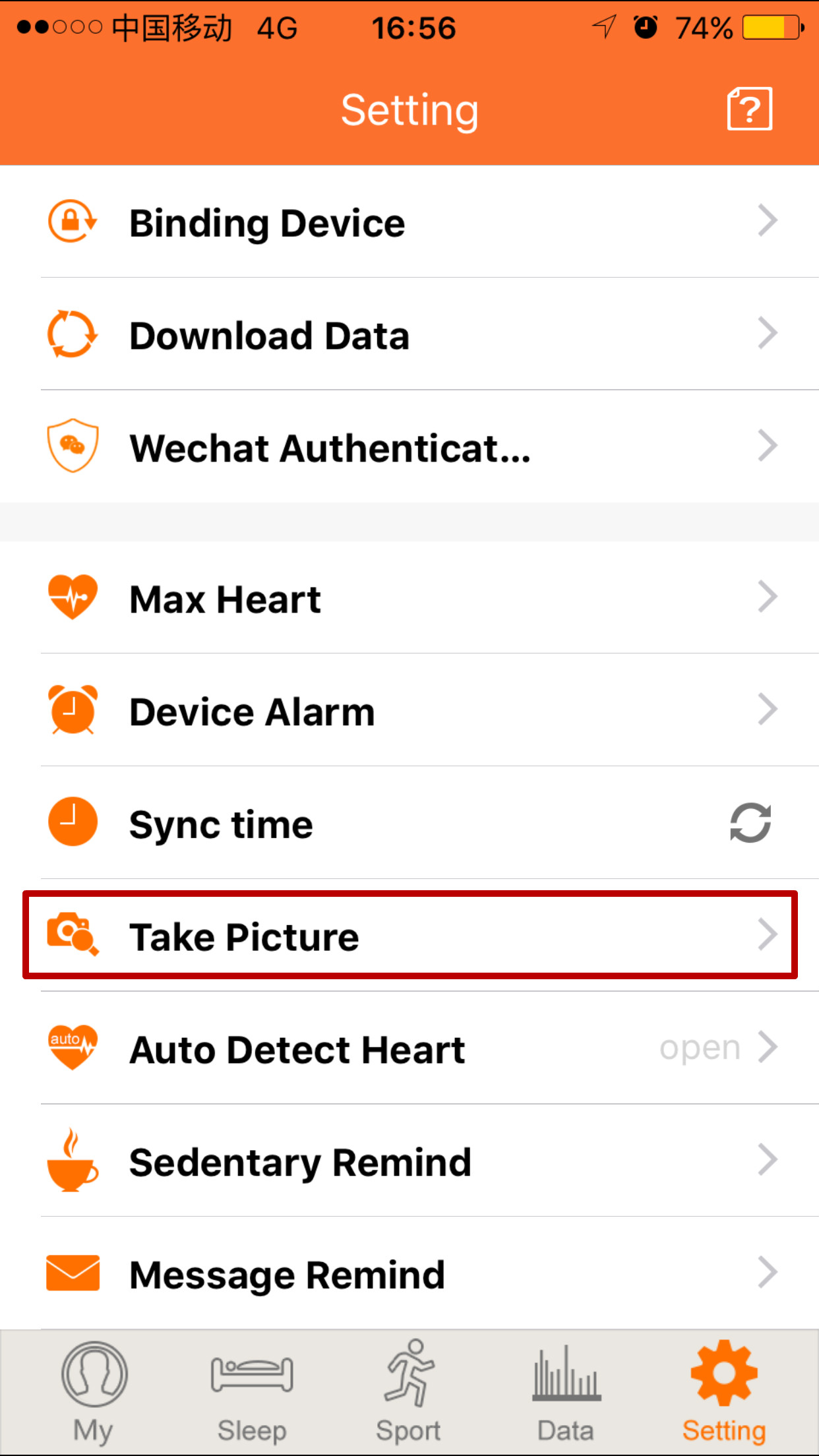Open Device Alarm settings

tap(409, 711)
